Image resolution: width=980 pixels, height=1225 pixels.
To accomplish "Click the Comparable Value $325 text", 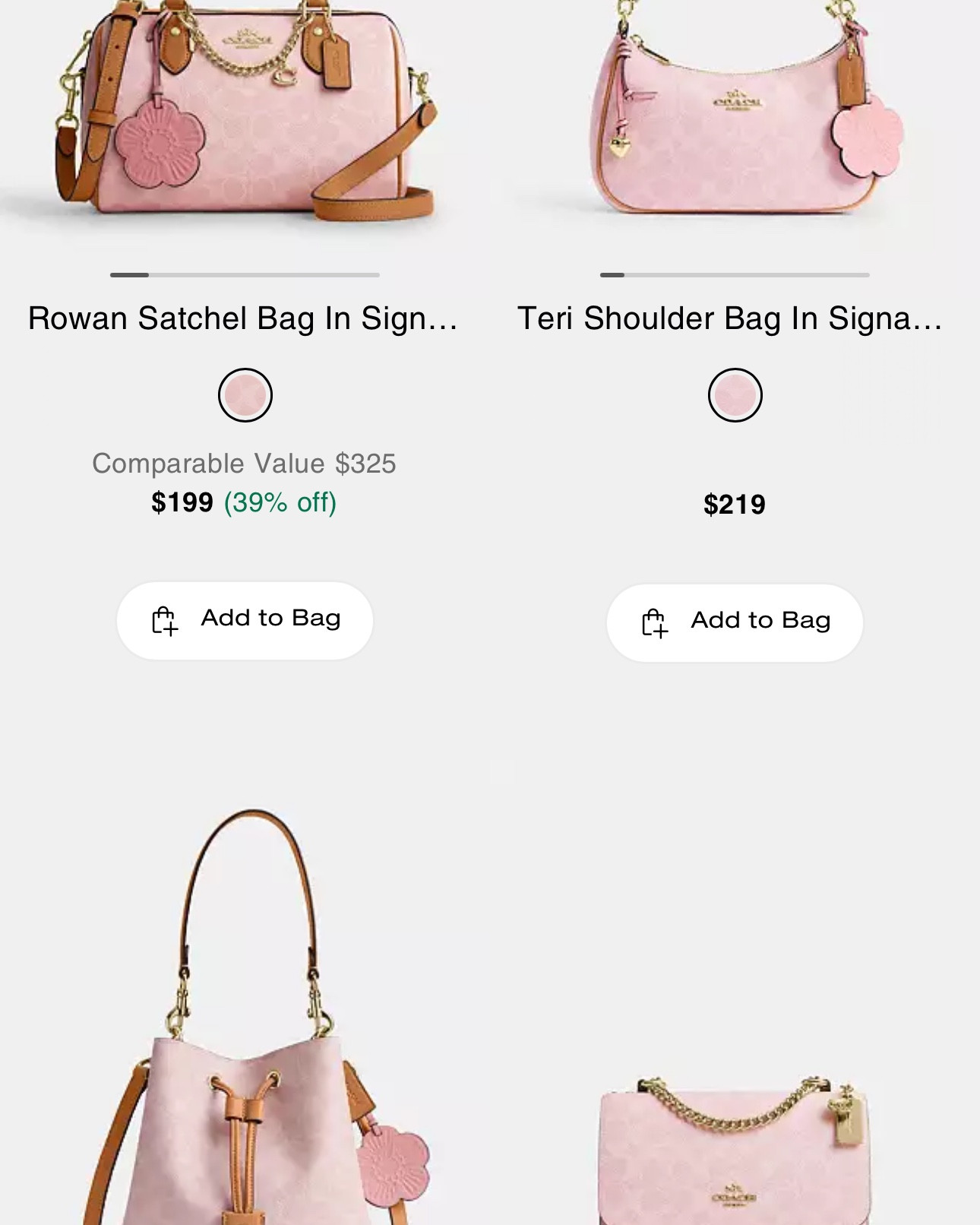I will [x=244, y=462].
